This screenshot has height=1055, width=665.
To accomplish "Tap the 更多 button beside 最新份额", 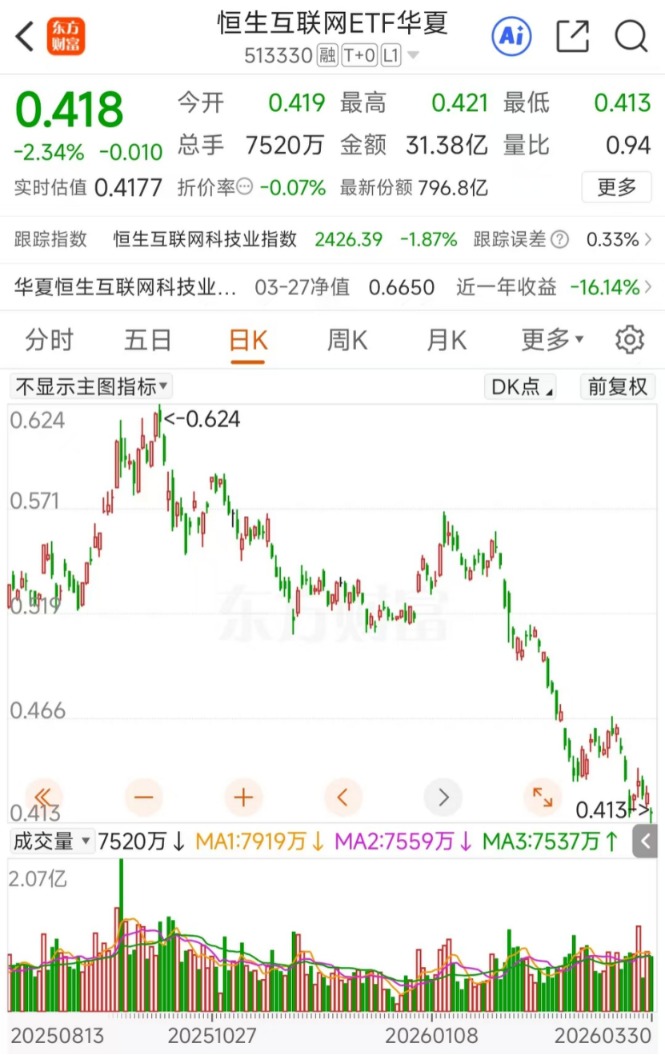I will 616,187.
